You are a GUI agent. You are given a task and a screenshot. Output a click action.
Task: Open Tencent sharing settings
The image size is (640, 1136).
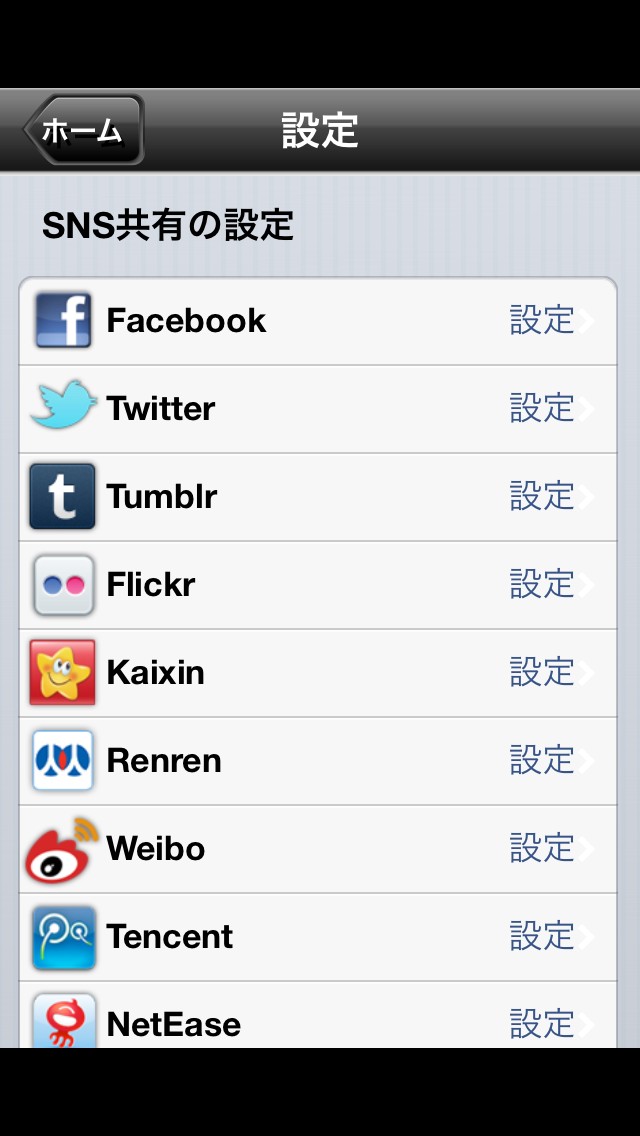click(318, 937)
